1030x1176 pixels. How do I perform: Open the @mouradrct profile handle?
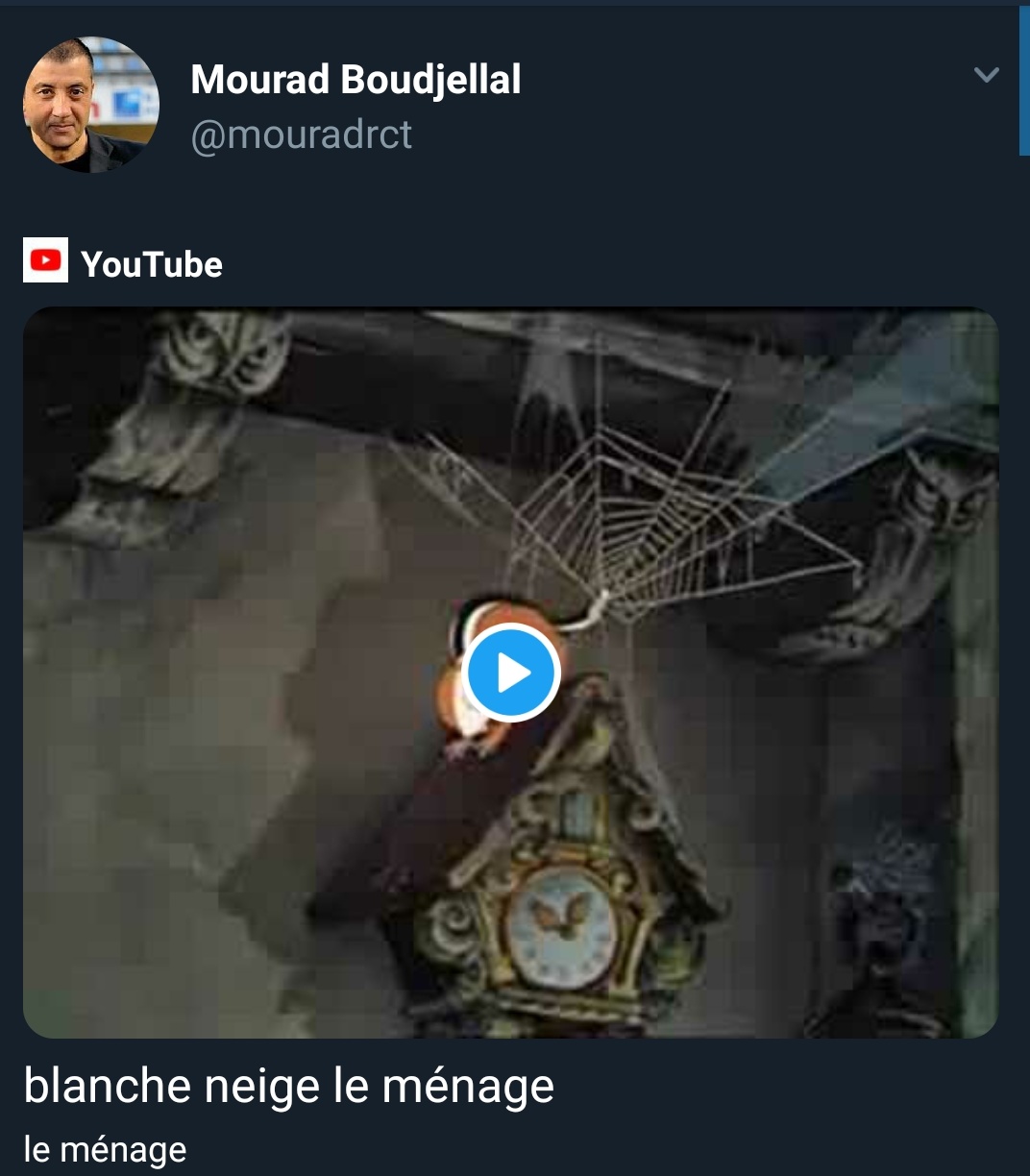point(301,135)
